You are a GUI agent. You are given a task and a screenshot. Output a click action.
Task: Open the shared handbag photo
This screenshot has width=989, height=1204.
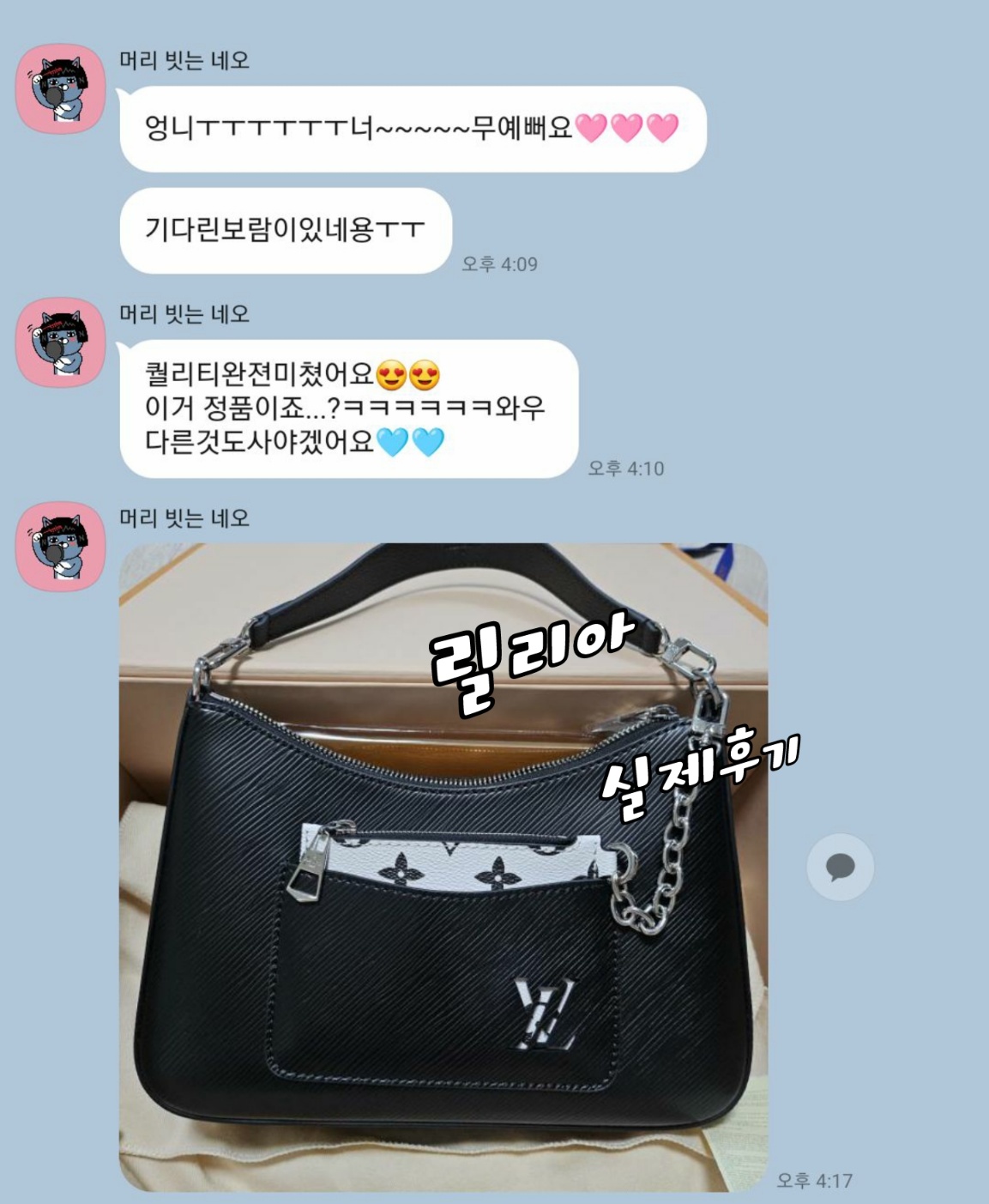443,867
